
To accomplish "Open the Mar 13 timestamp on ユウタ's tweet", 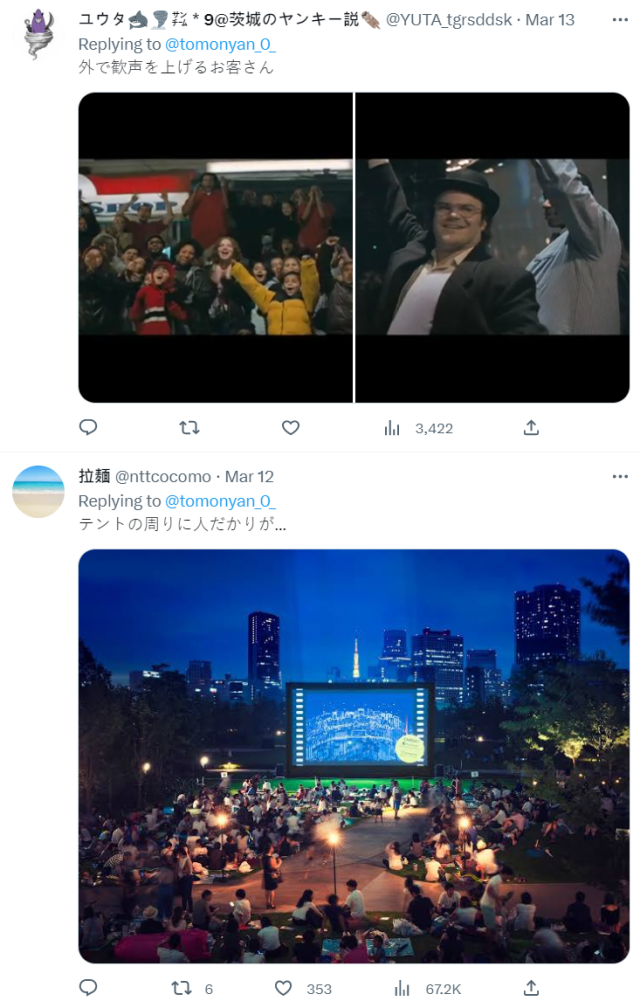I will [x=550, y=20].
